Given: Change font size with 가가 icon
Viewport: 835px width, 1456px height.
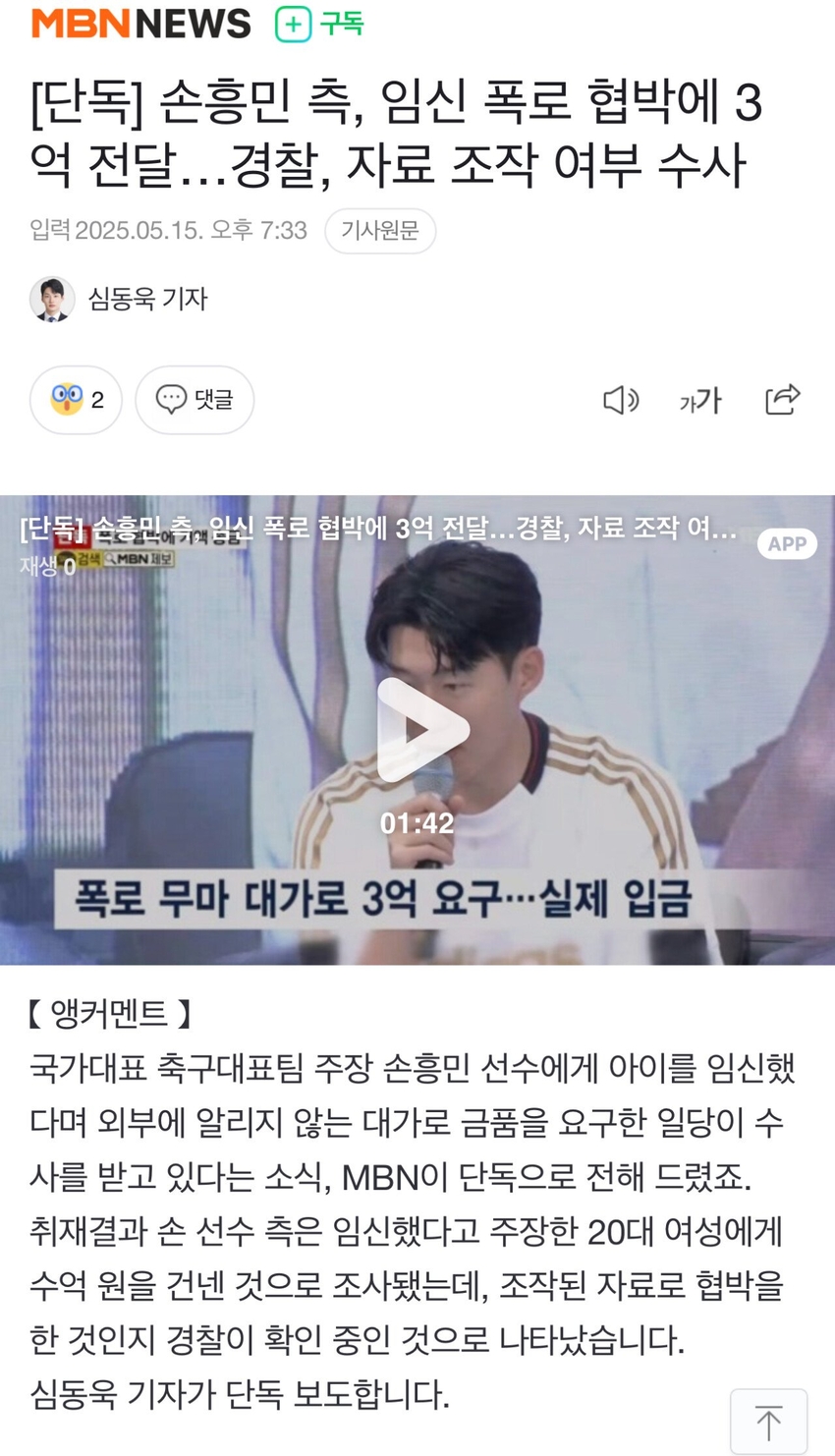Looking at the screenshot, I should click(700, 400).
